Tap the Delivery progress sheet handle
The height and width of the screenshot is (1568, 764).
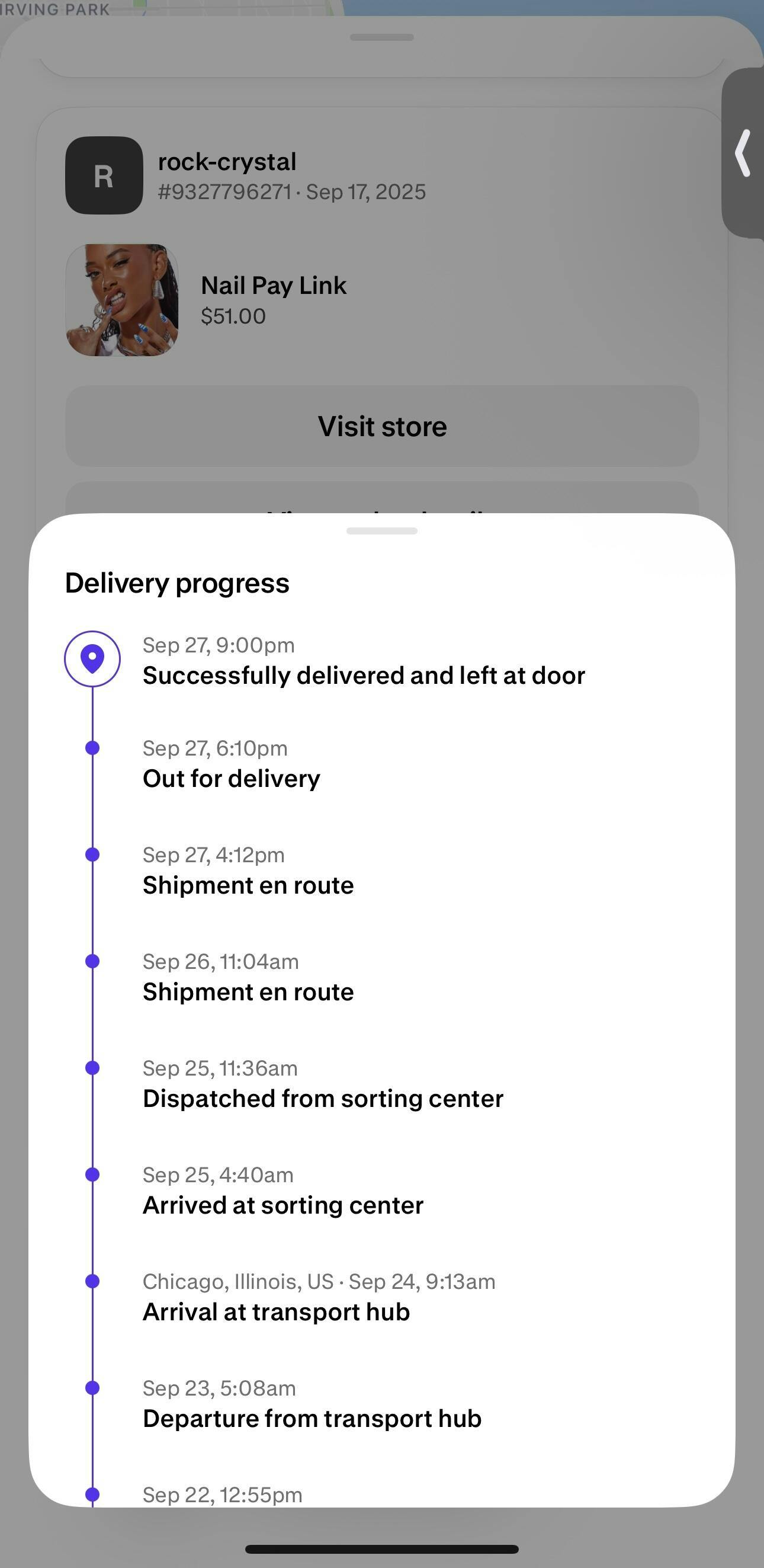[x=381, y=531]
